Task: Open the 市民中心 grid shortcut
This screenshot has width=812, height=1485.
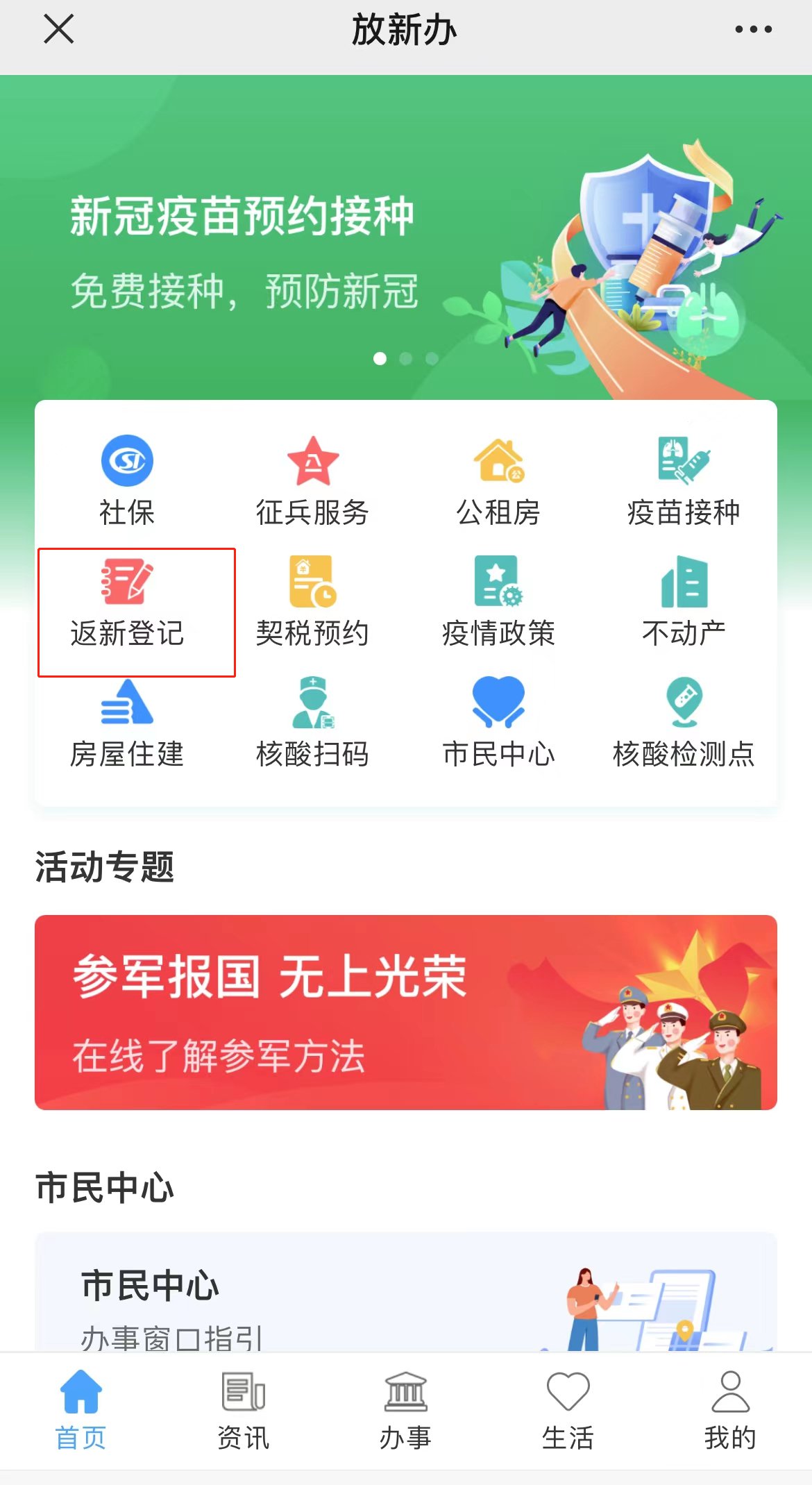Action: click(498, 722)
